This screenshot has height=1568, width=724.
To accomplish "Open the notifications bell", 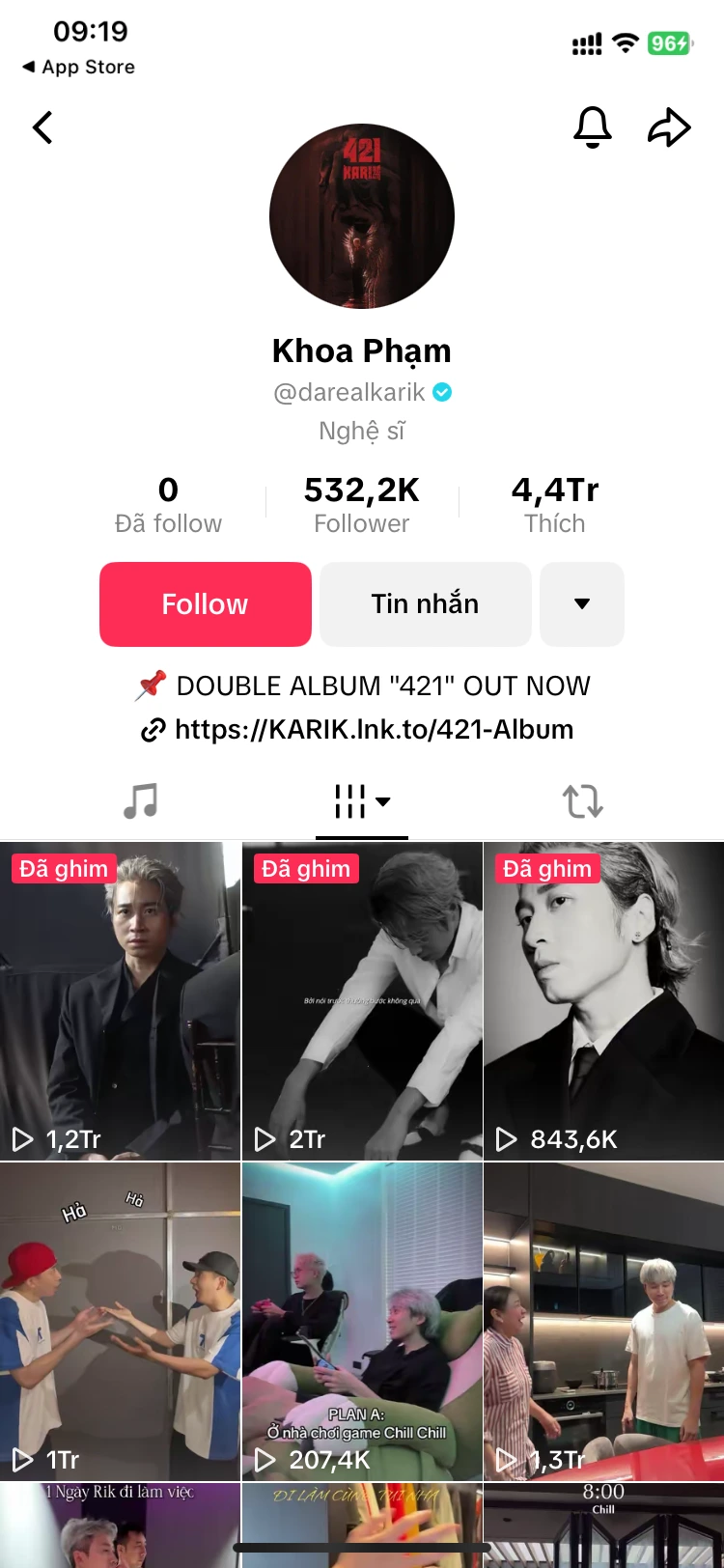I will point(593,126).
